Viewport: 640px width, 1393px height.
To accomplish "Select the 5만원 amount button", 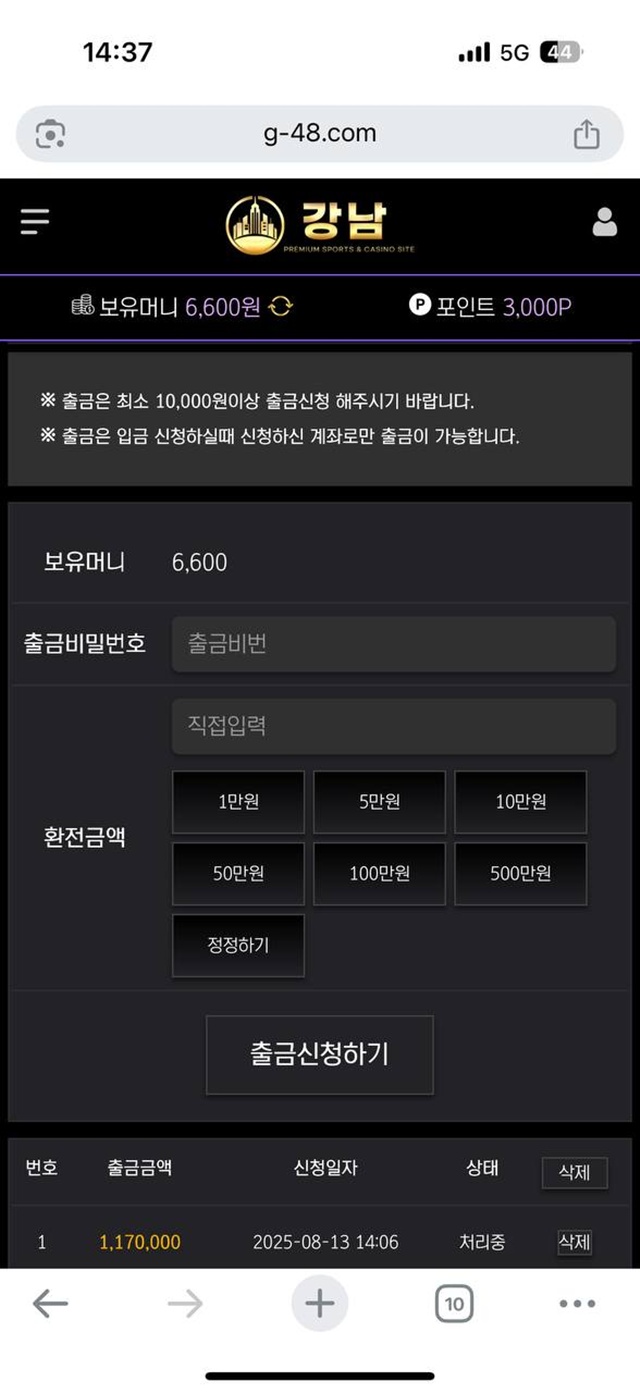I will (x=379, y=802).
